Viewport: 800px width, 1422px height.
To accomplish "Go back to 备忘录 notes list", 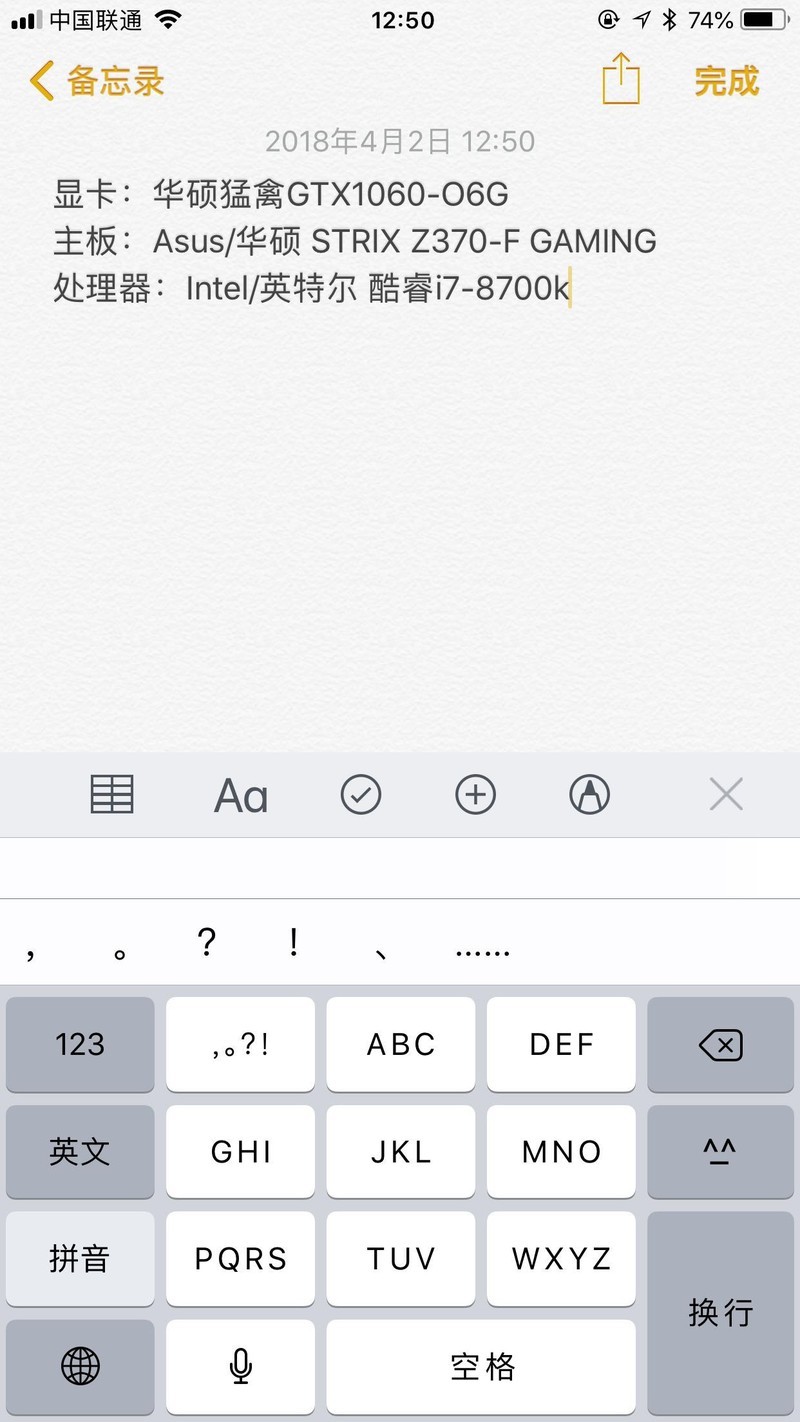I will 96,81.
